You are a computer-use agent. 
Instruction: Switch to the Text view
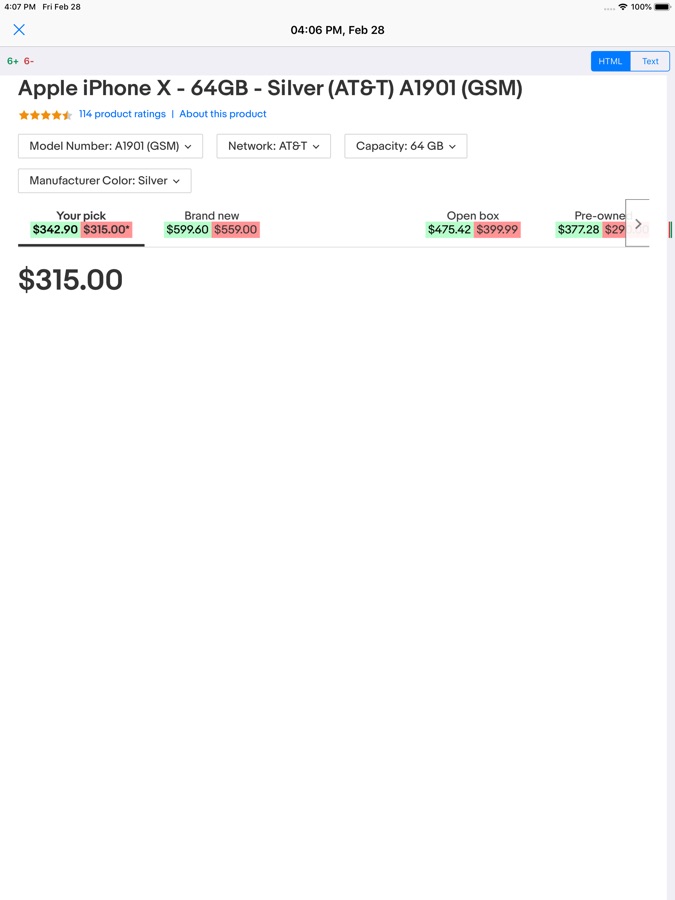coord(650,61)
